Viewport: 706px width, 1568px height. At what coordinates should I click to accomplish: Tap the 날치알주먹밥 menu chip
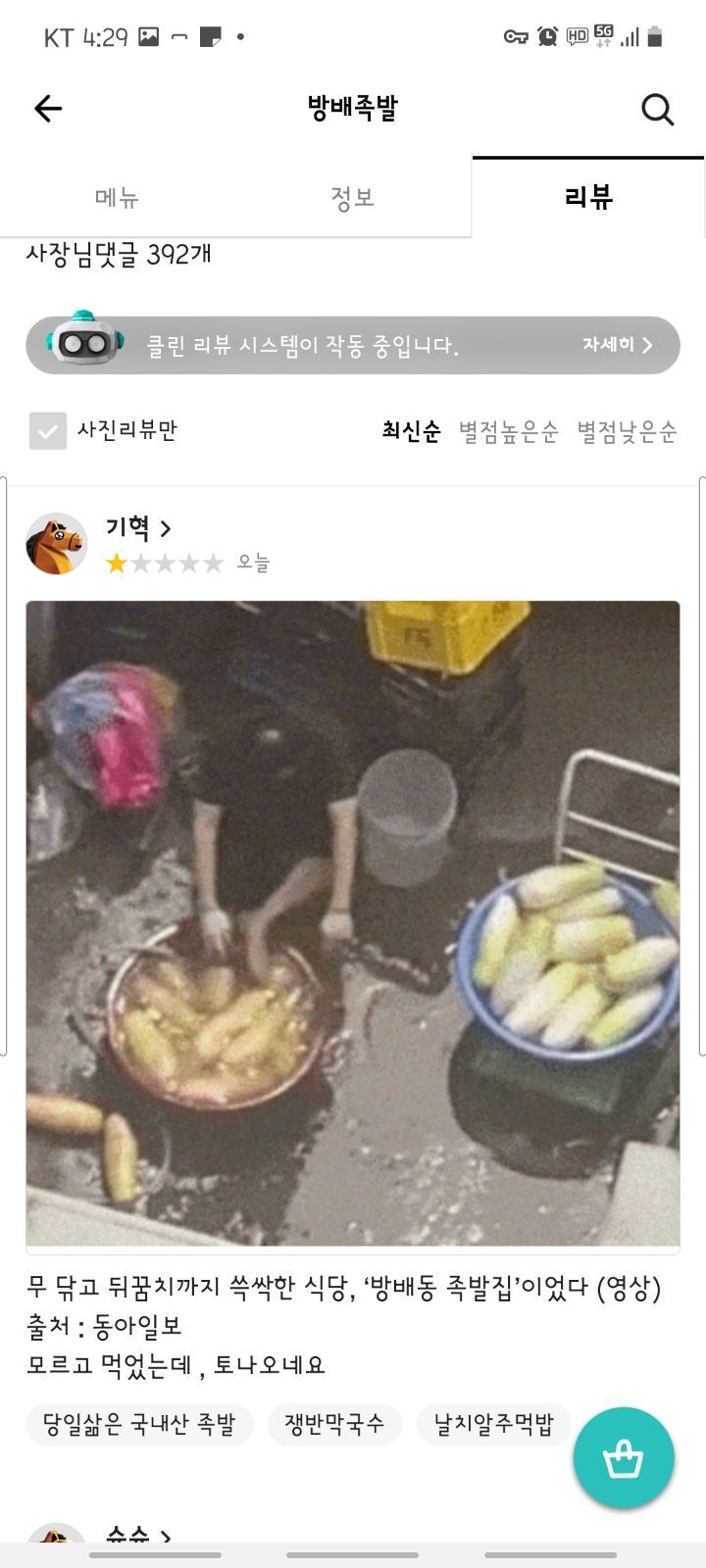click(493, 1424)
